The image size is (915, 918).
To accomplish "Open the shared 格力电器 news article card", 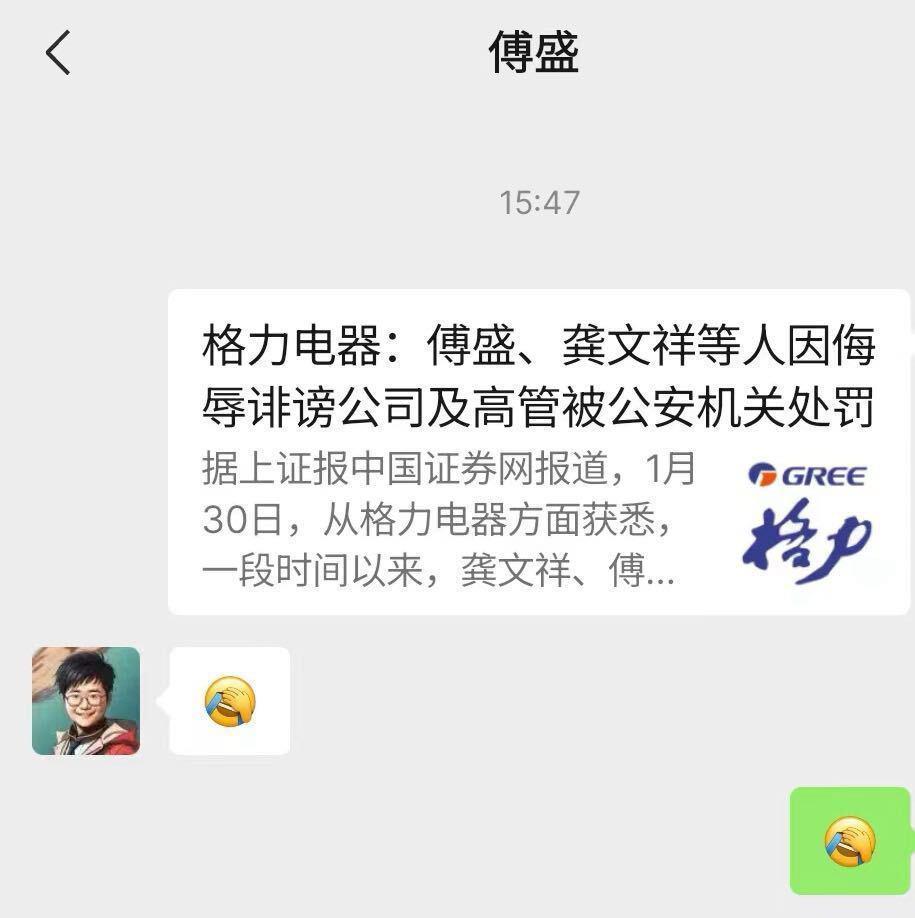I will (540, 450).
